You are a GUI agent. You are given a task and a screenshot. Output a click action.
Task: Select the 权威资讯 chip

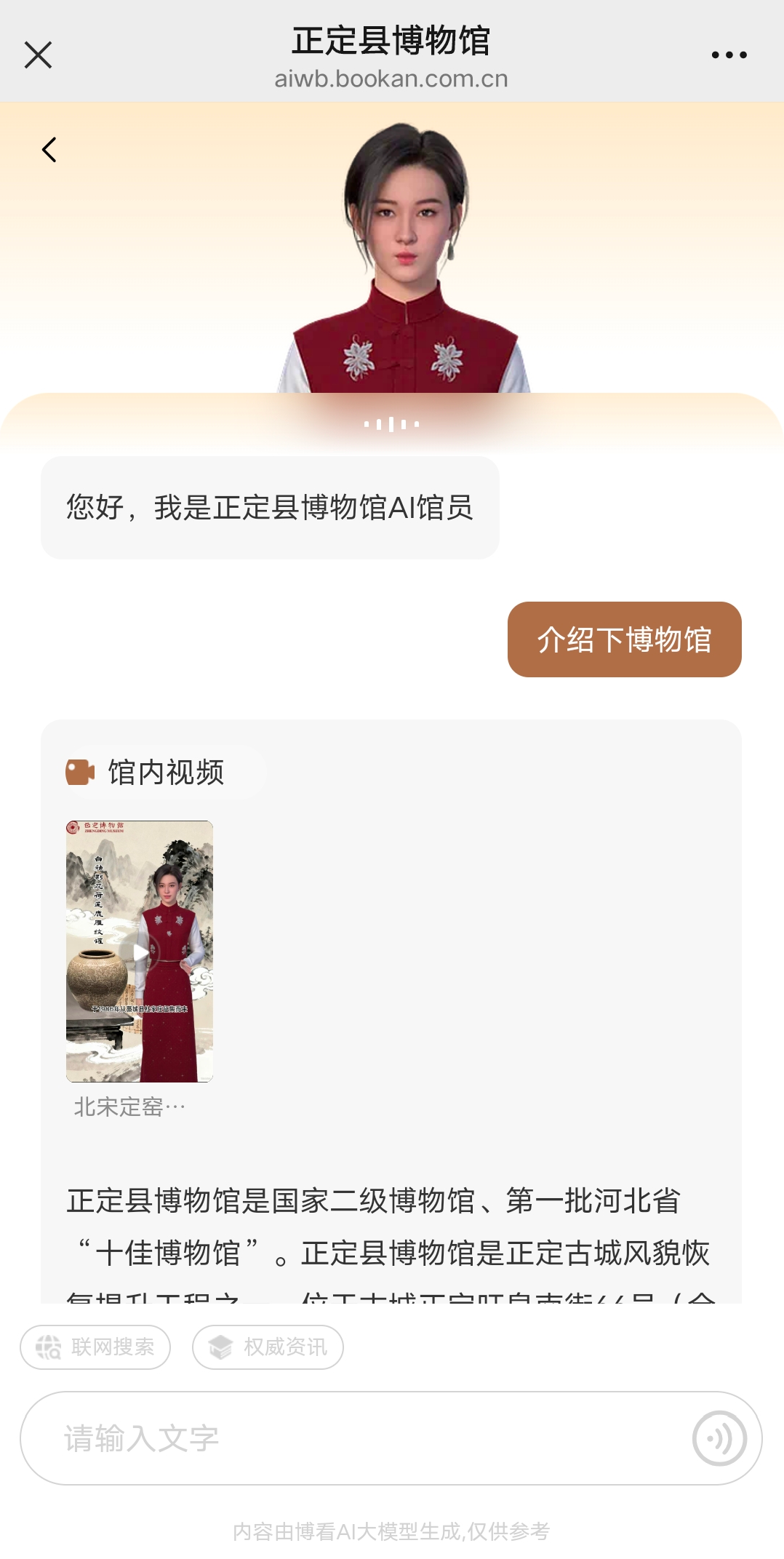pos(268,1347)
